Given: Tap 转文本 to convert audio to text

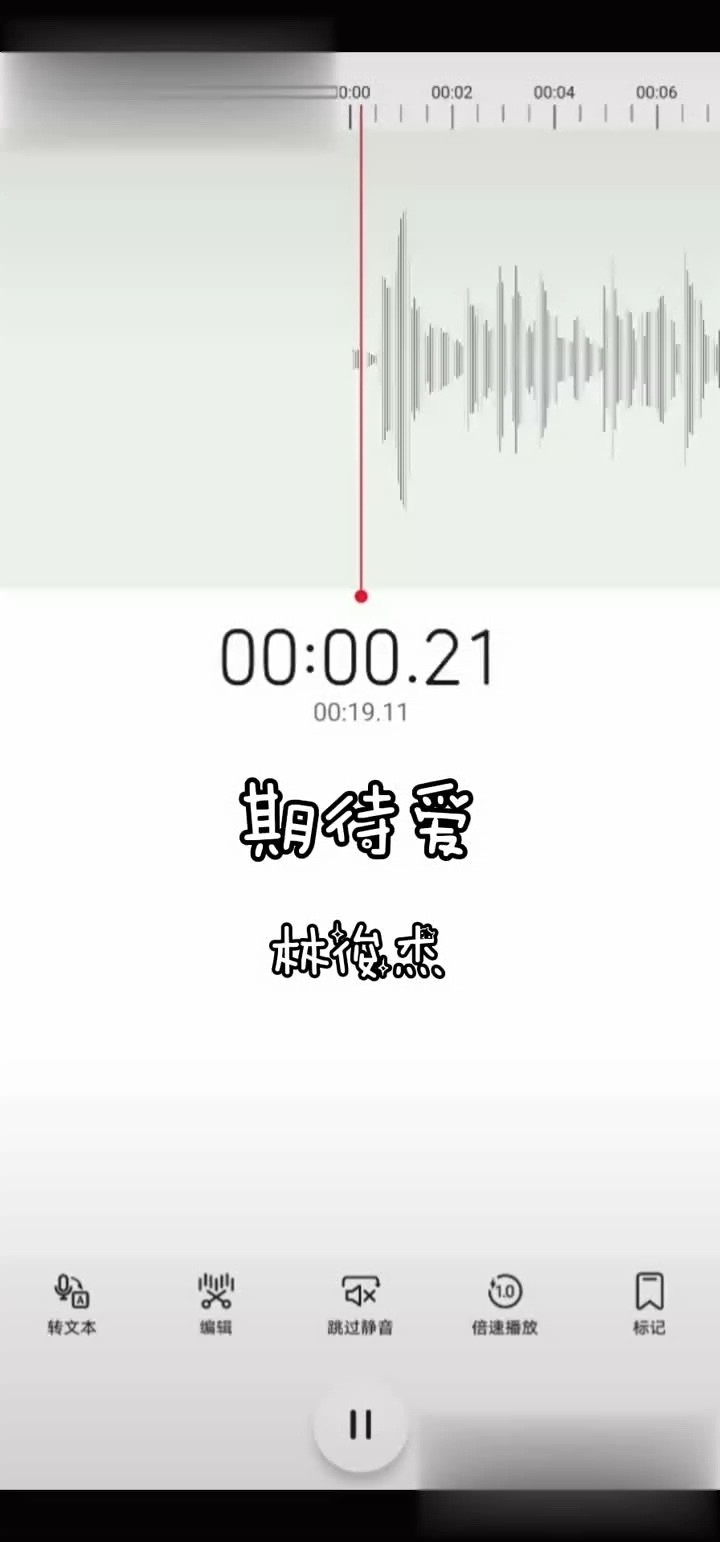Looking at the screenshot, I should point(72,1303).
